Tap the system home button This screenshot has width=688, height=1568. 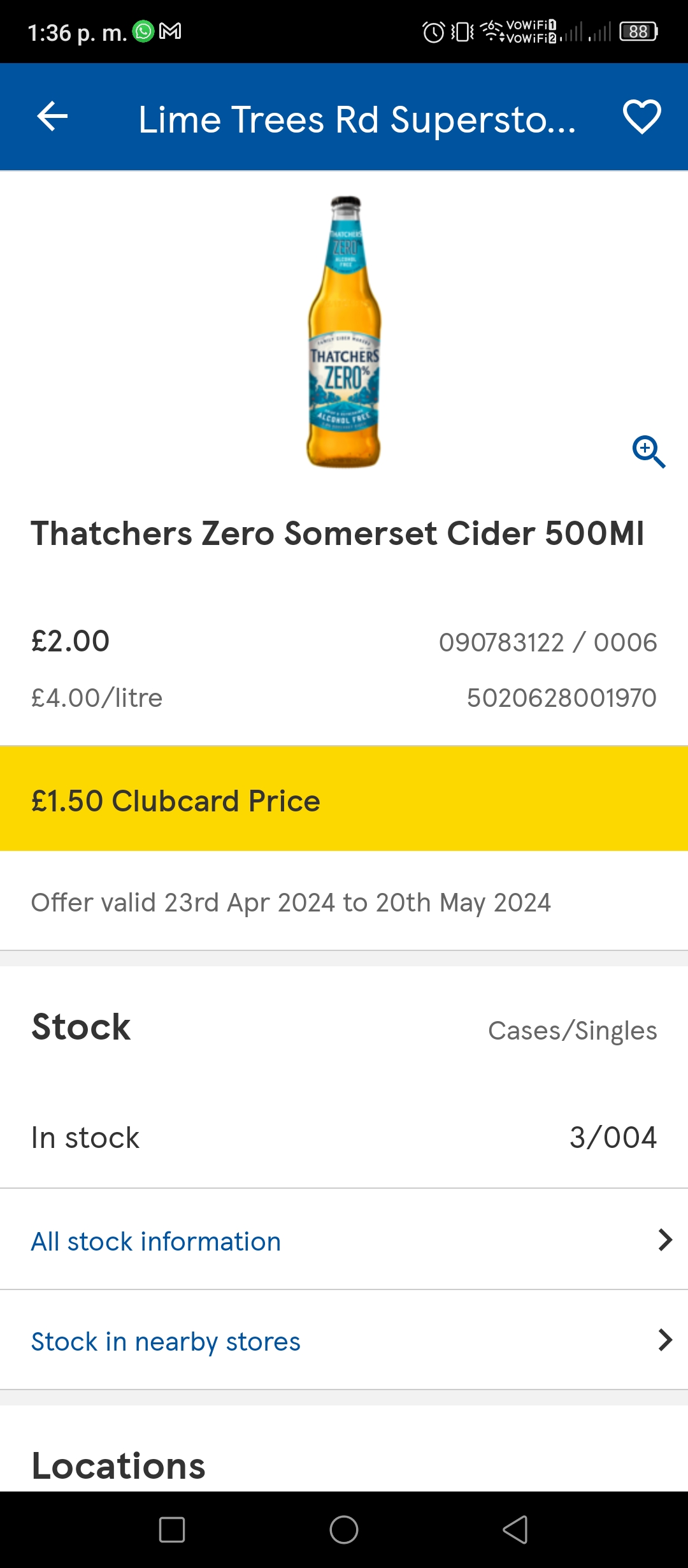click(x=344, y=1529)
